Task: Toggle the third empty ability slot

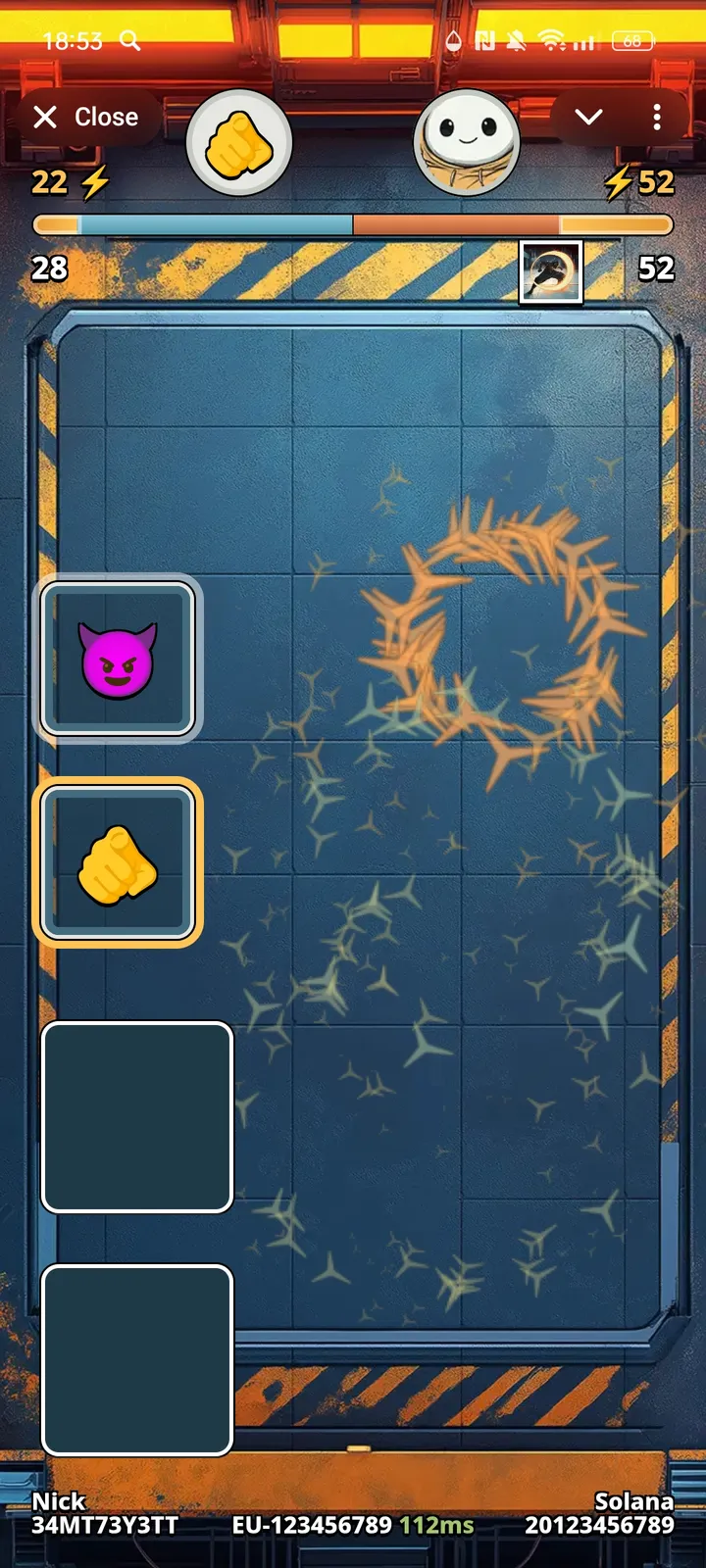Action: tap(136, 1115)
